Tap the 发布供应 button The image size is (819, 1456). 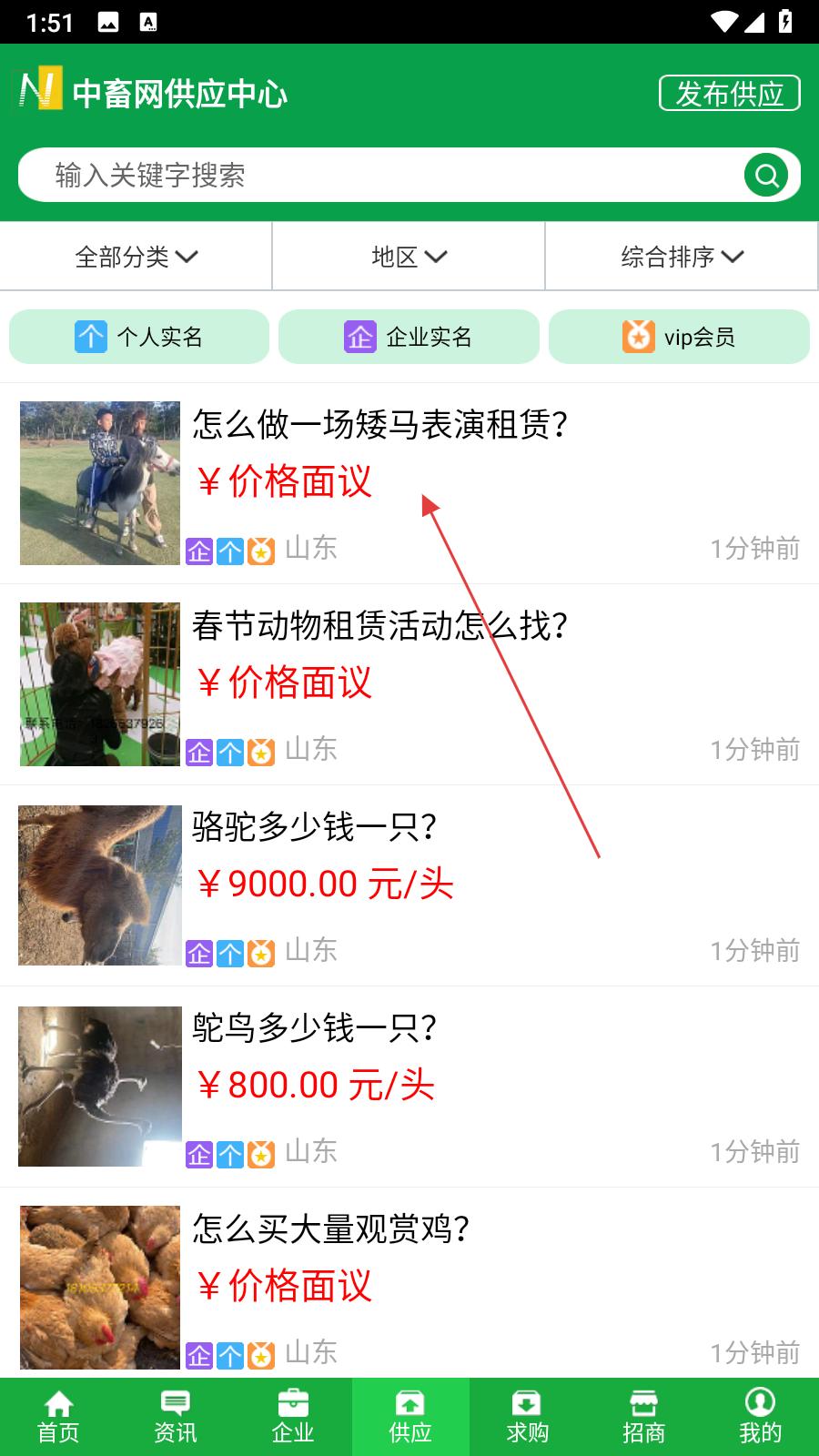click(729, 94)
